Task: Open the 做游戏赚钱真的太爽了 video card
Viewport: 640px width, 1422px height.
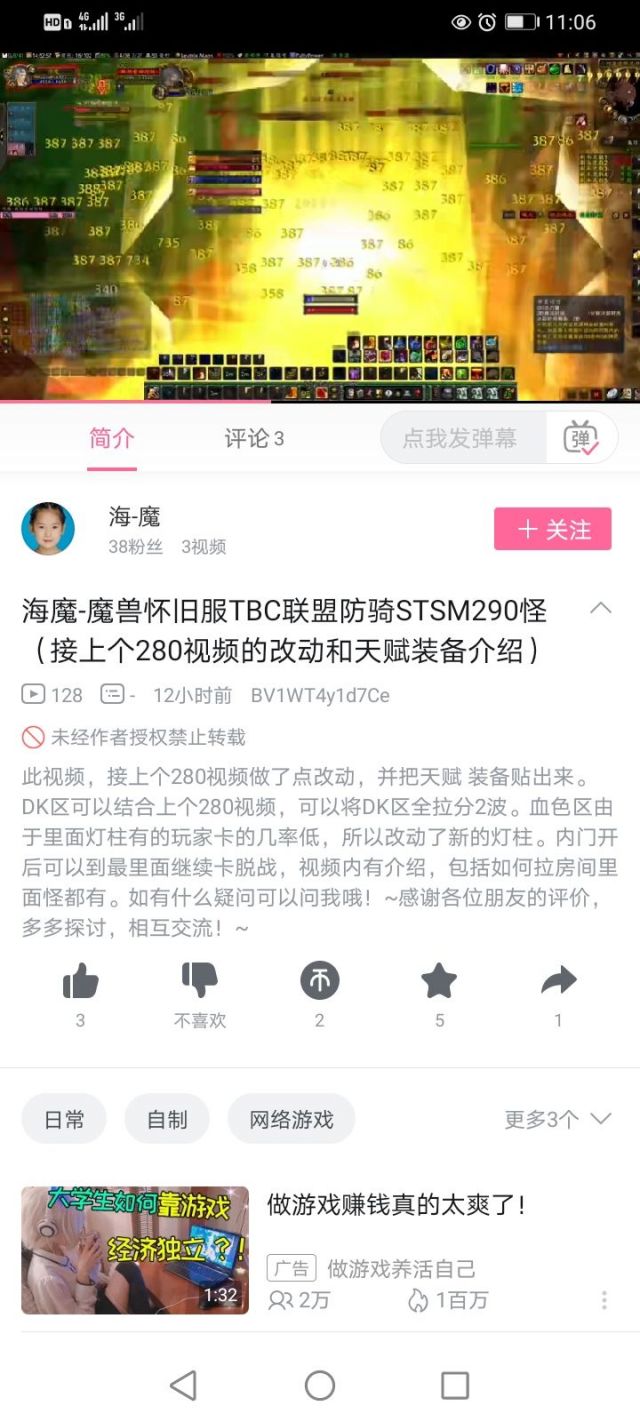Action: point(396,1205)
